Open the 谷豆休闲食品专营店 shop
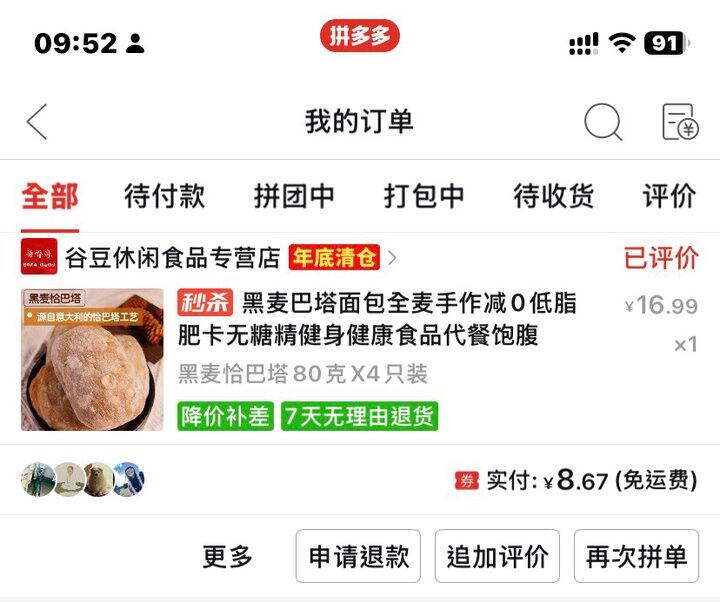 [x=172, y=258]
